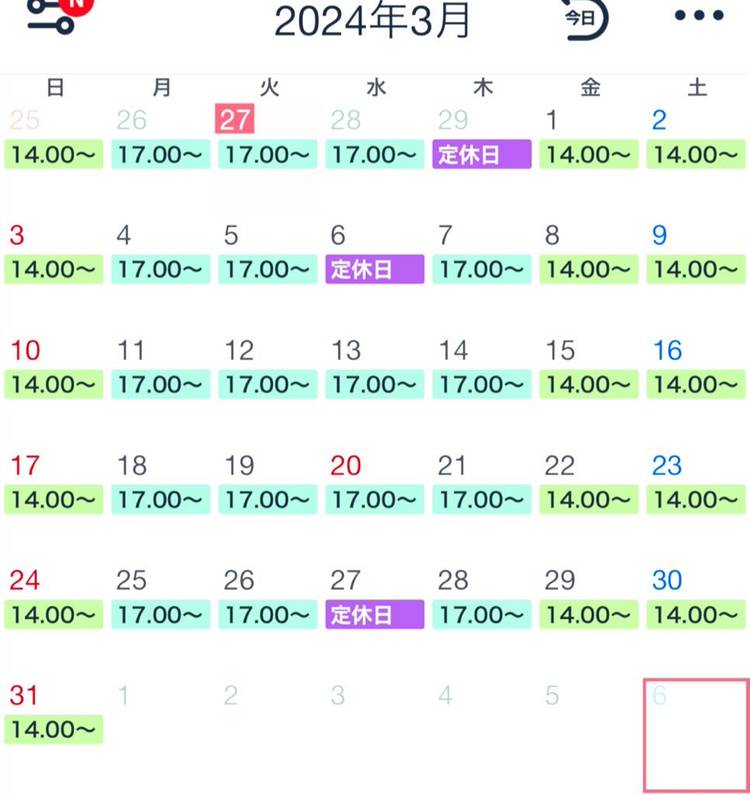
Task: Select March 1 on the calendar
Action: tap(552, 121)
